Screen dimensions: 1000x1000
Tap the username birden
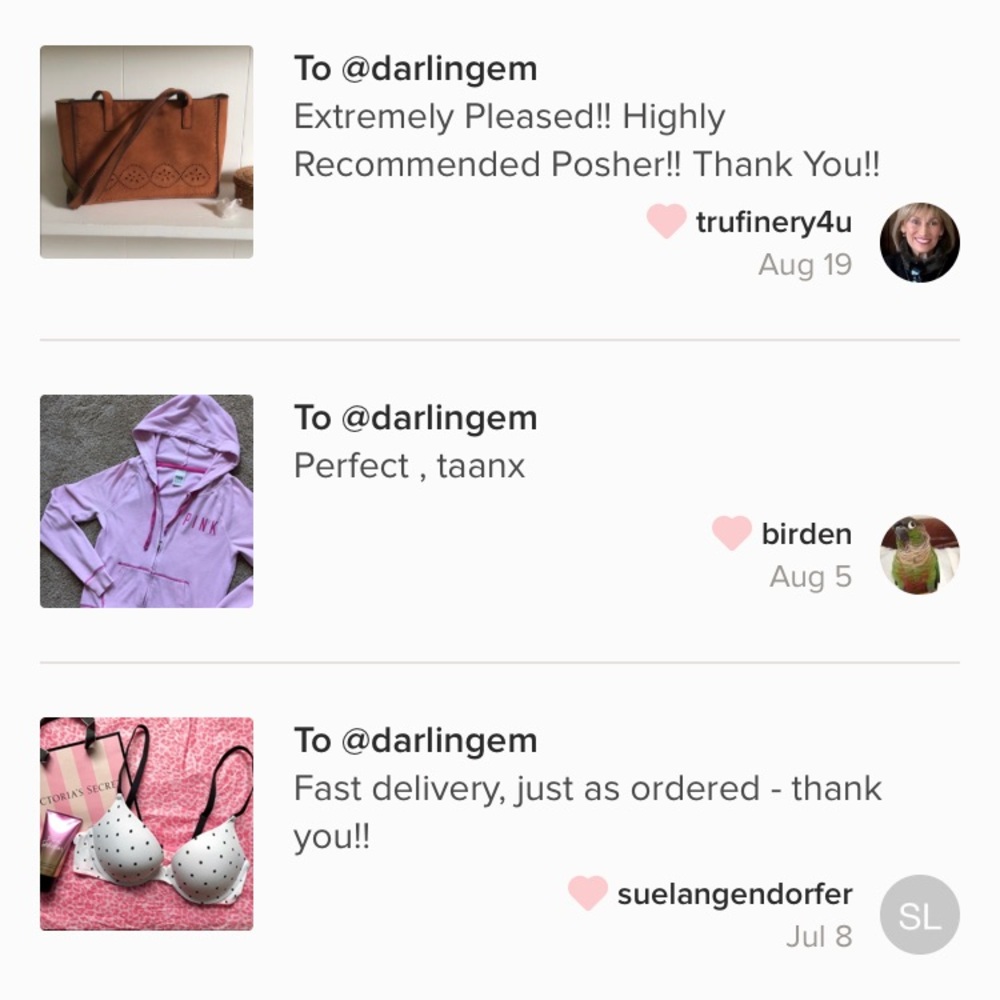(806, 534)
